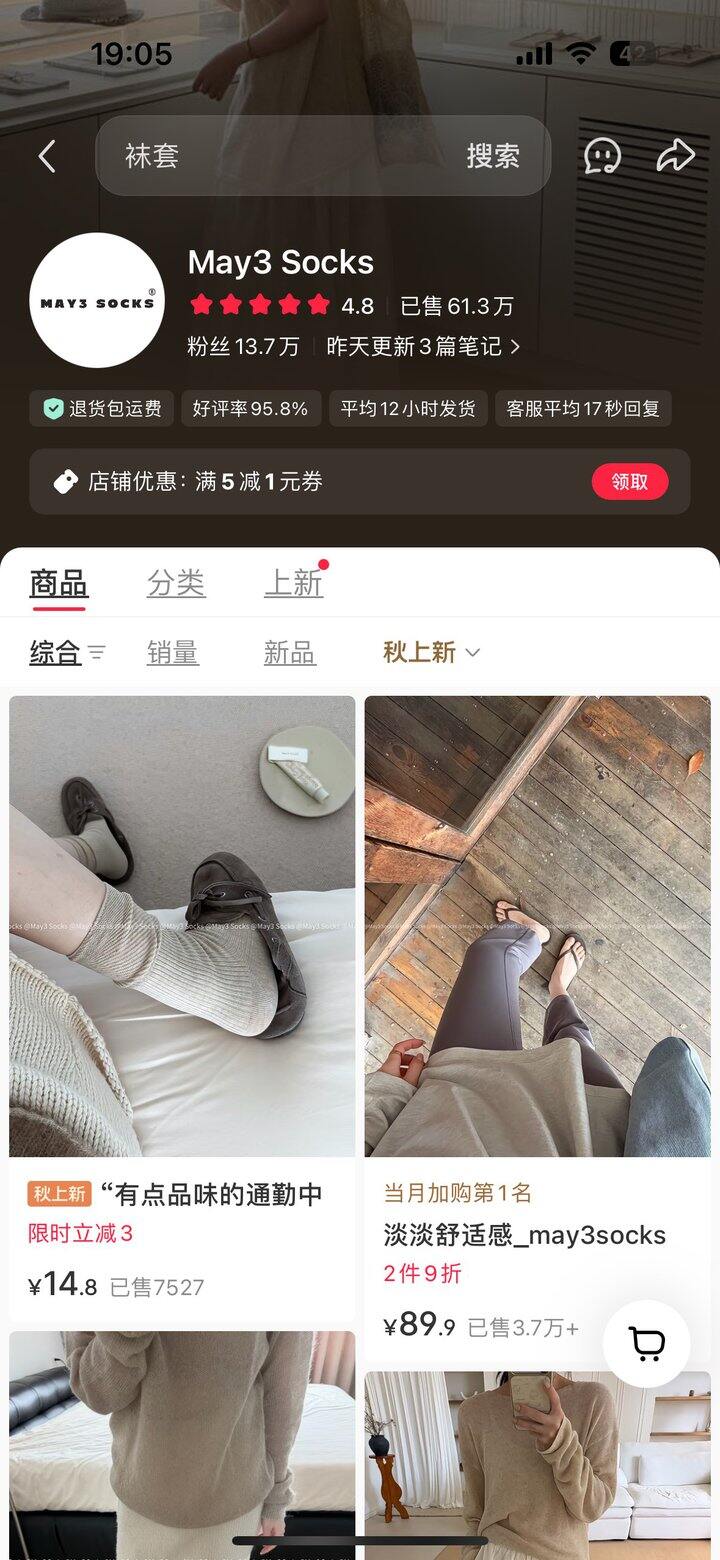Share this May3 Socks shop
Screen dimensions: 720x1560
point(675,156)
